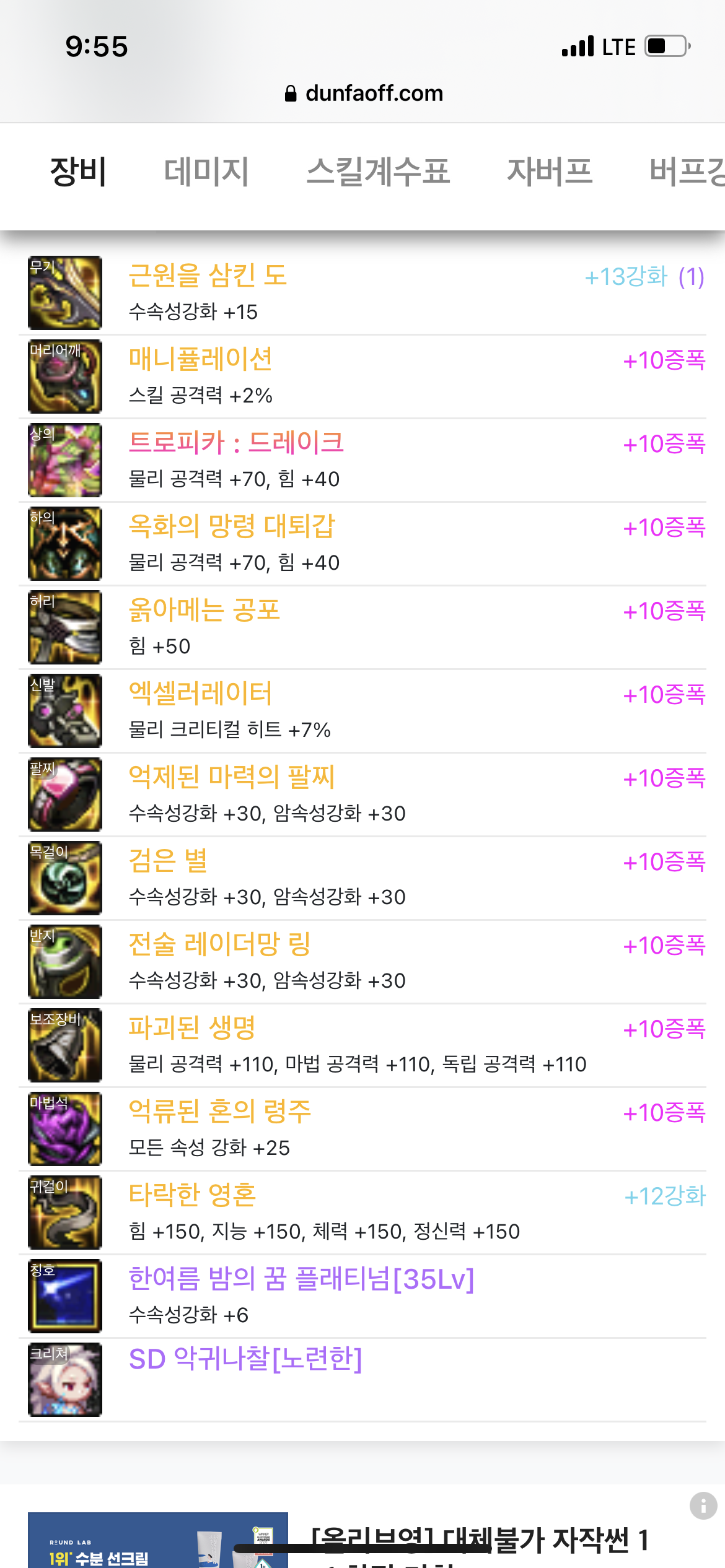Open the 타락한 영혼 earring row
725x1568 pixels.
362,1213
